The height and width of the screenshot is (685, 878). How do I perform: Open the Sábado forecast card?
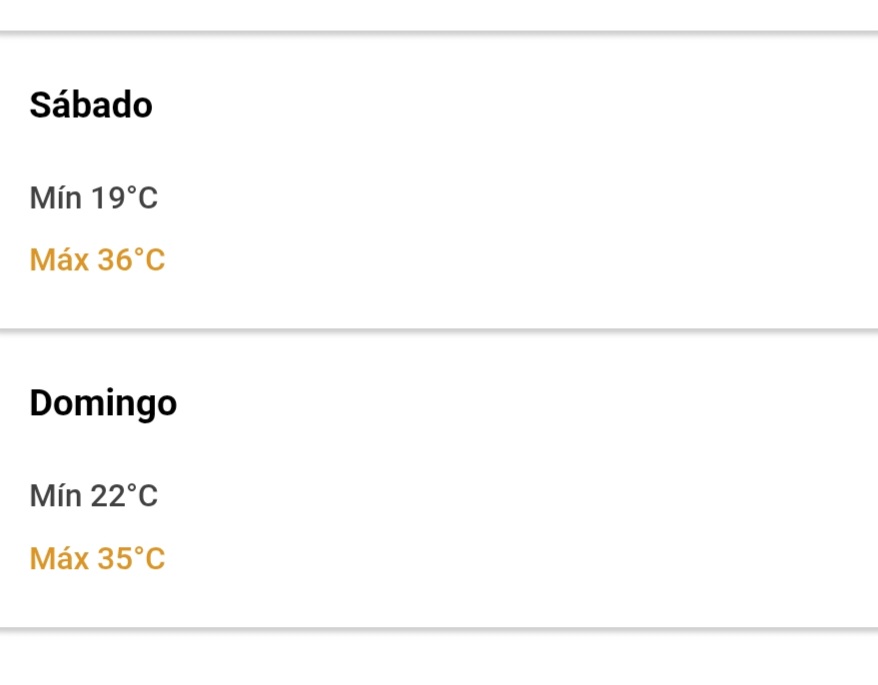click(x=438, y=182)
